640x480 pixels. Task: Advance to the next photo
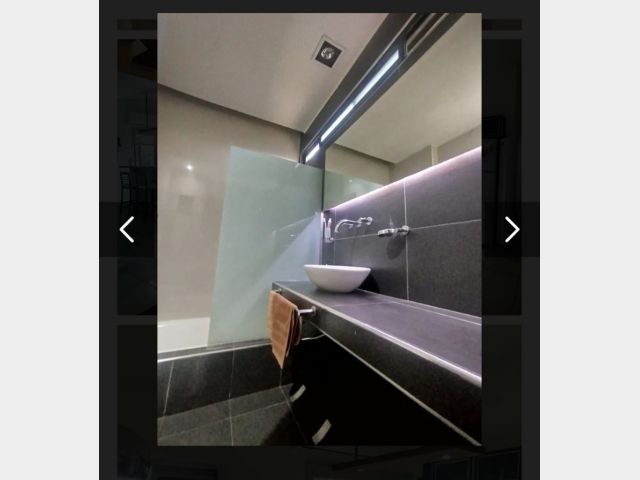point(512,230)
